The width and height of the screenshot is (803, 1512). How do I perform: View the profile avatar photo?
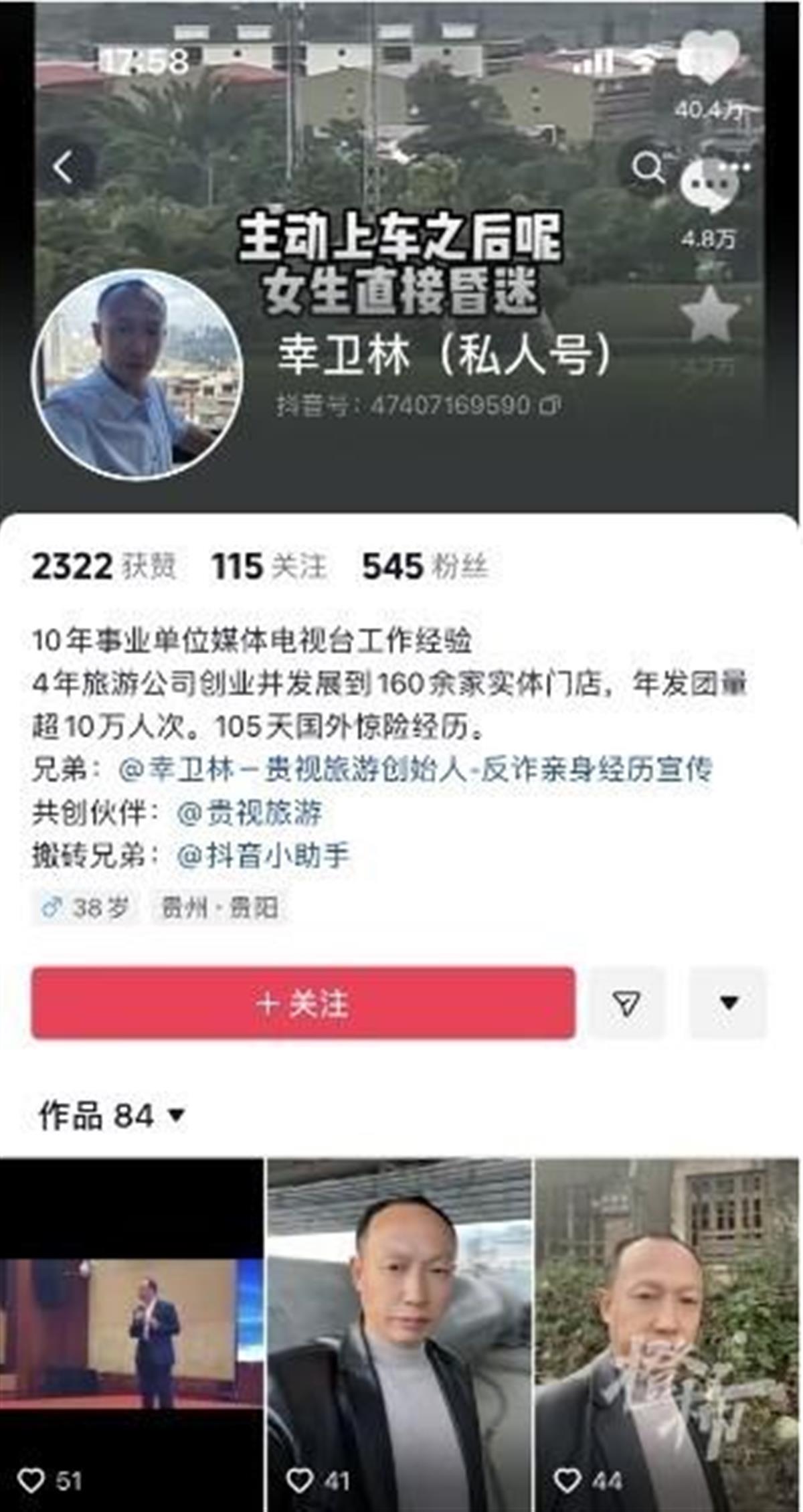pyautogui.click(x=137, y=375)
